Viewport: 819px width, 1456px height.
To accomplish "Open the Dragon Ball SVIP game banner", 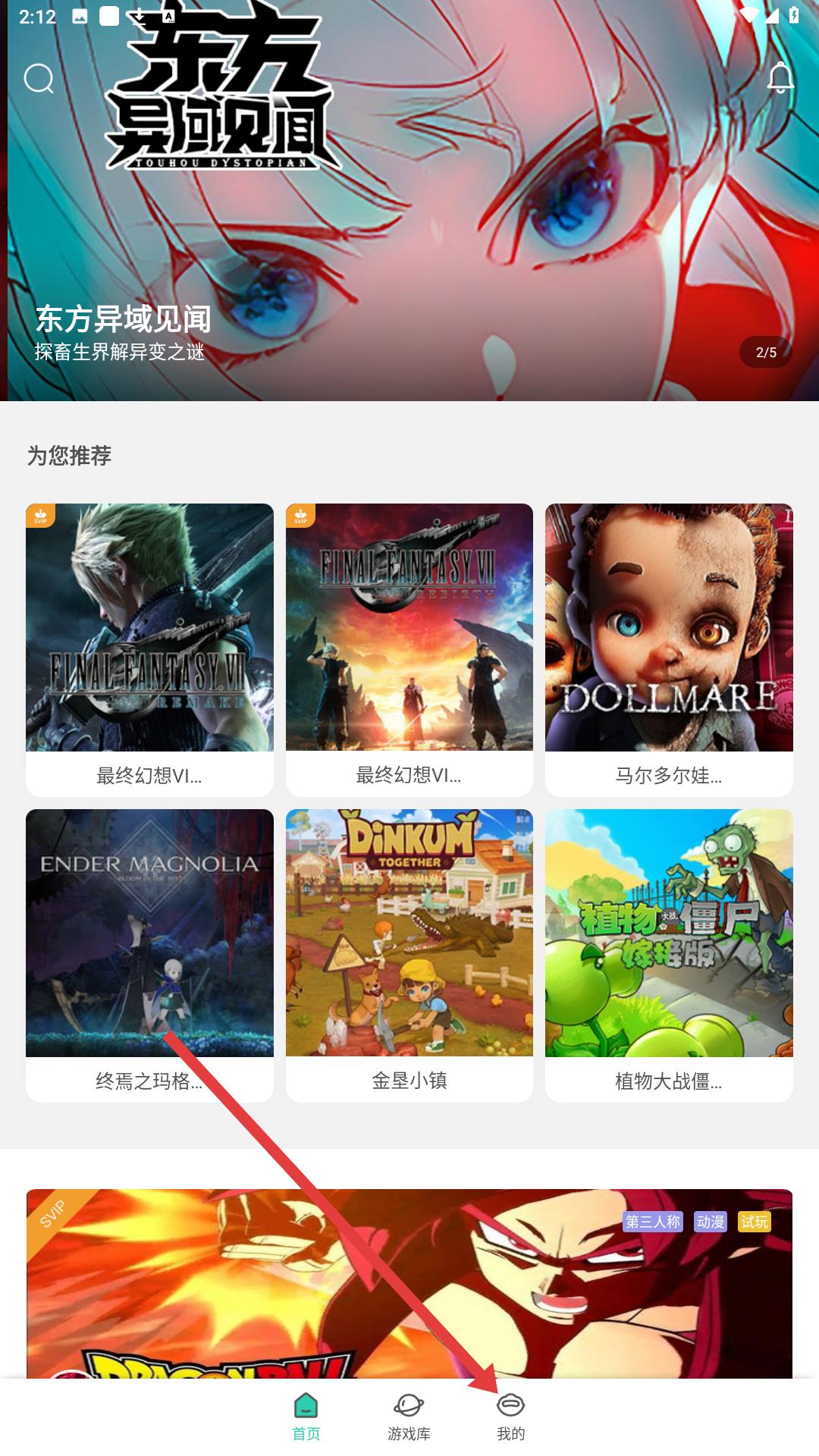I will (409, 1282).
